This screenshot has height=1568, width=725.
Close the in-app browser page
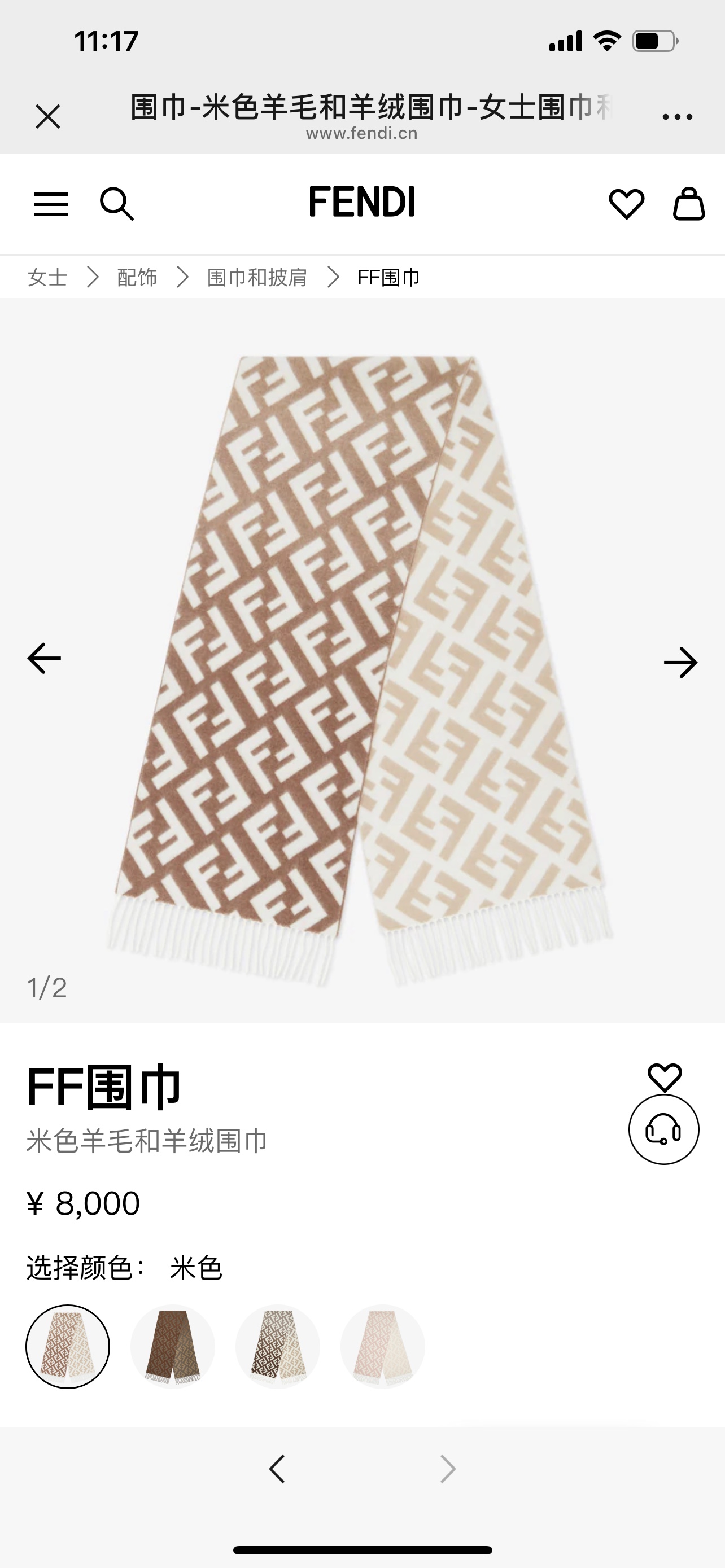click(47, 116)
